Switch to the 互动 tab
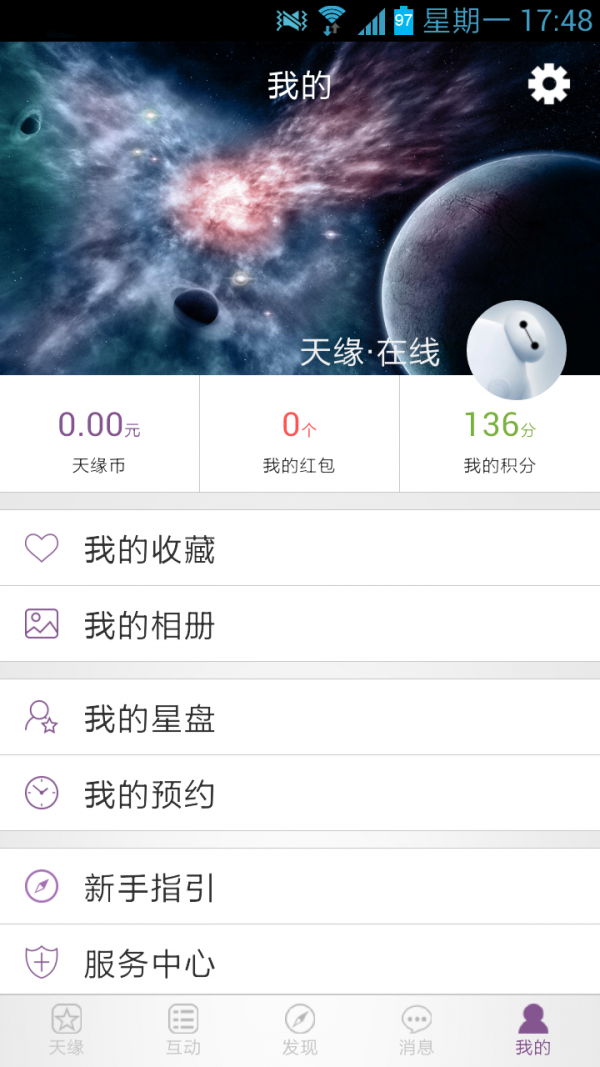 point(183,1030)
